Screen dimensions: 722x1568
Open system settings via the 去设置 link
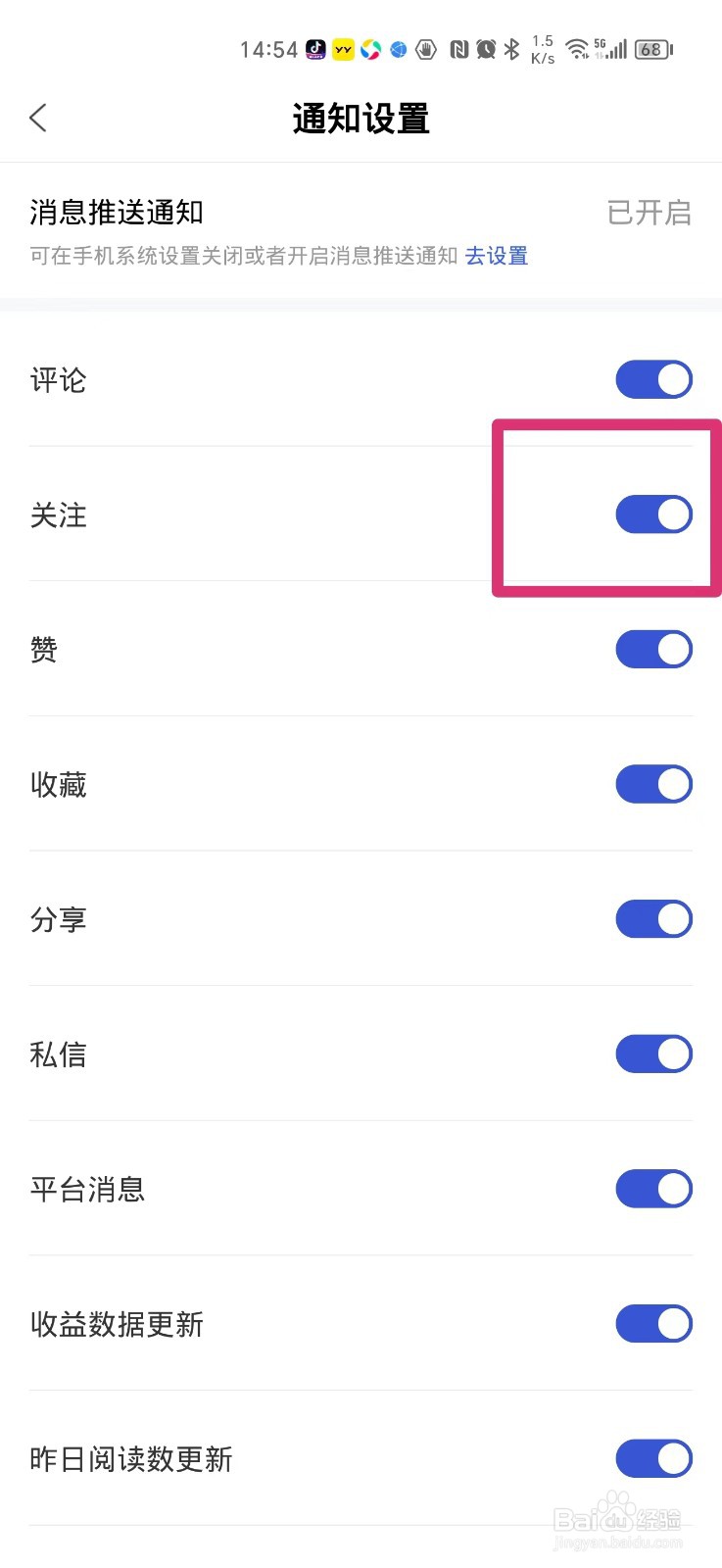497,256
